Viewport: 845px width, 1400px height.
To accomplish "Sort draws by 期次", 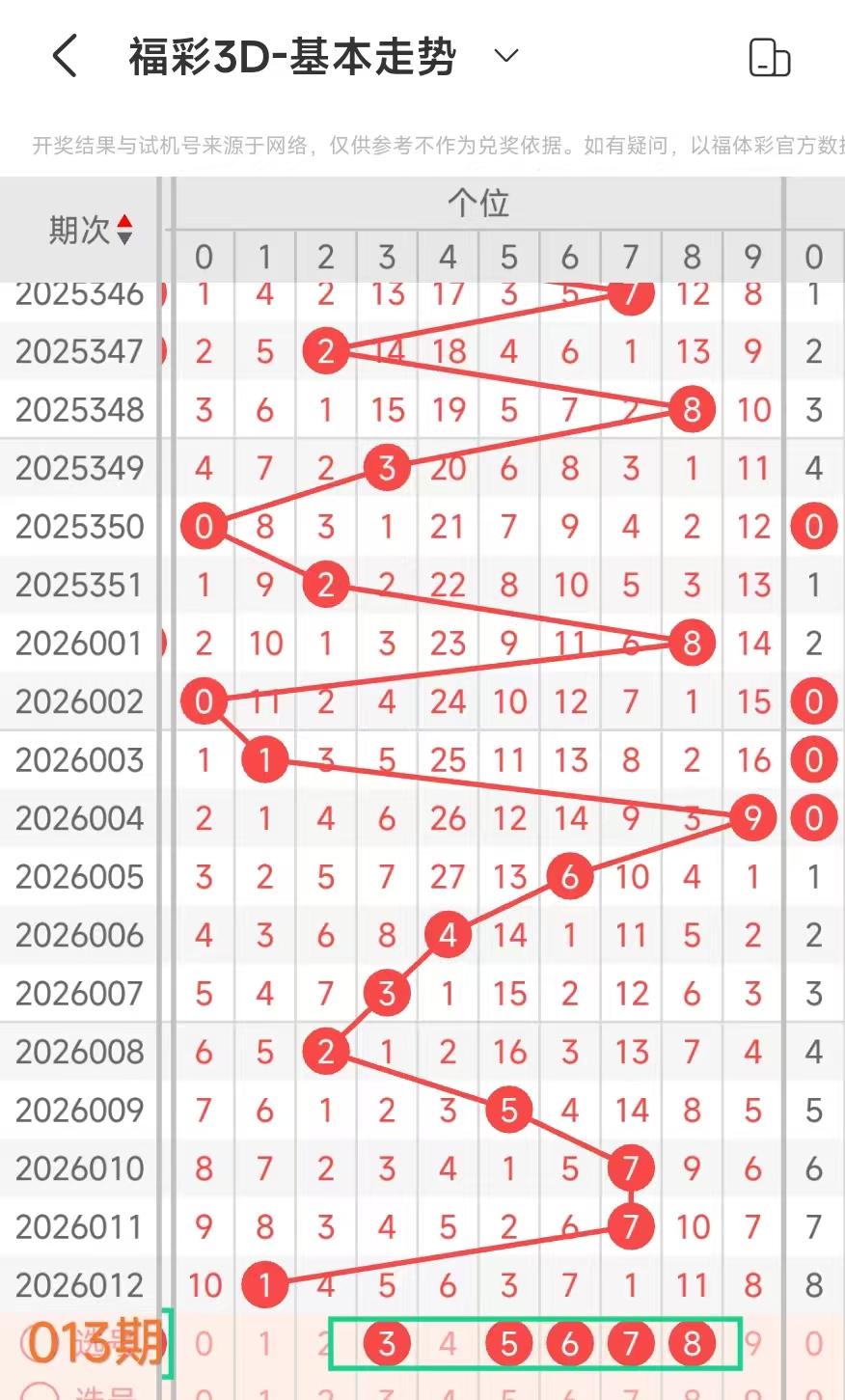I will pos(91,230).
